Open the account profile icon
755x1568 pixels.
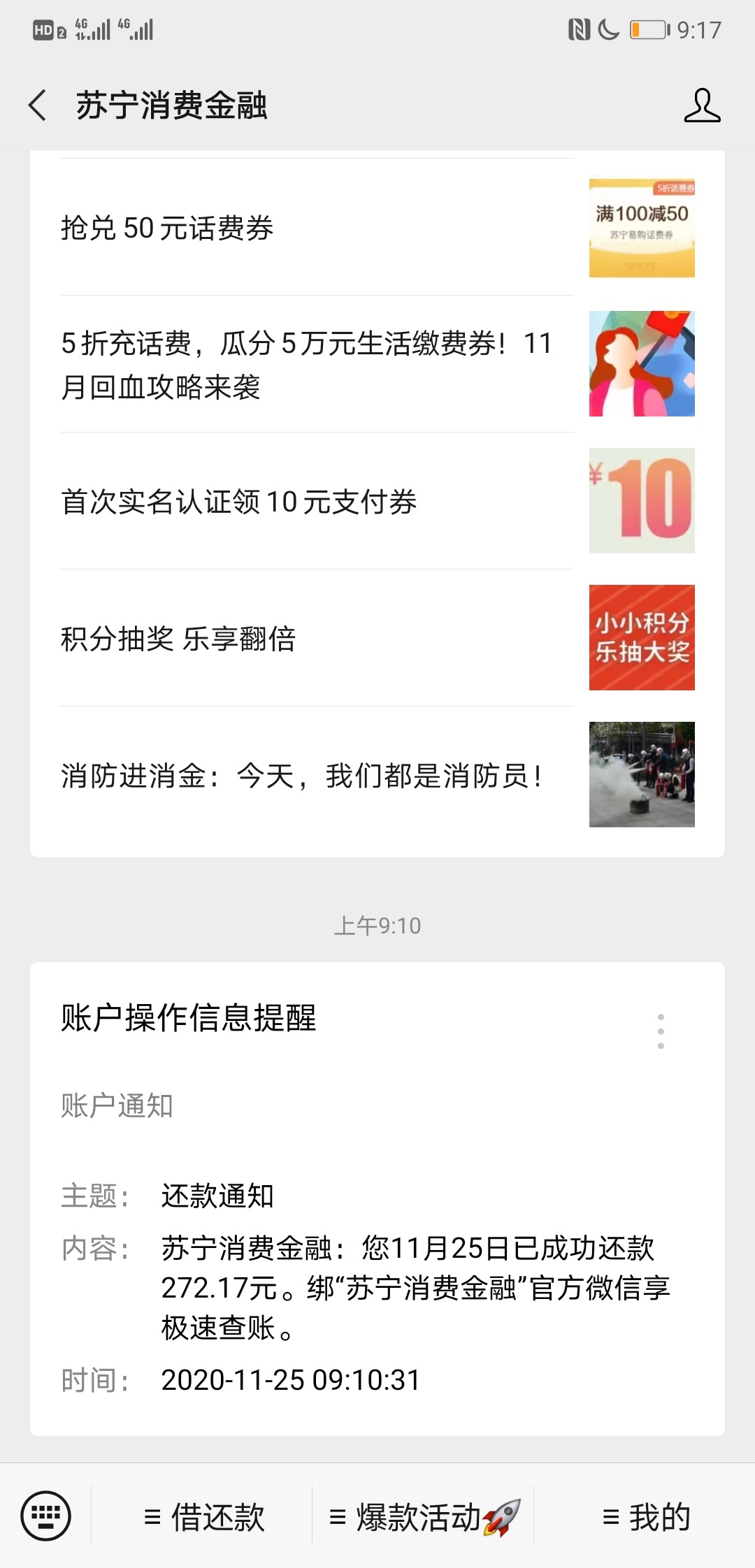702,106
